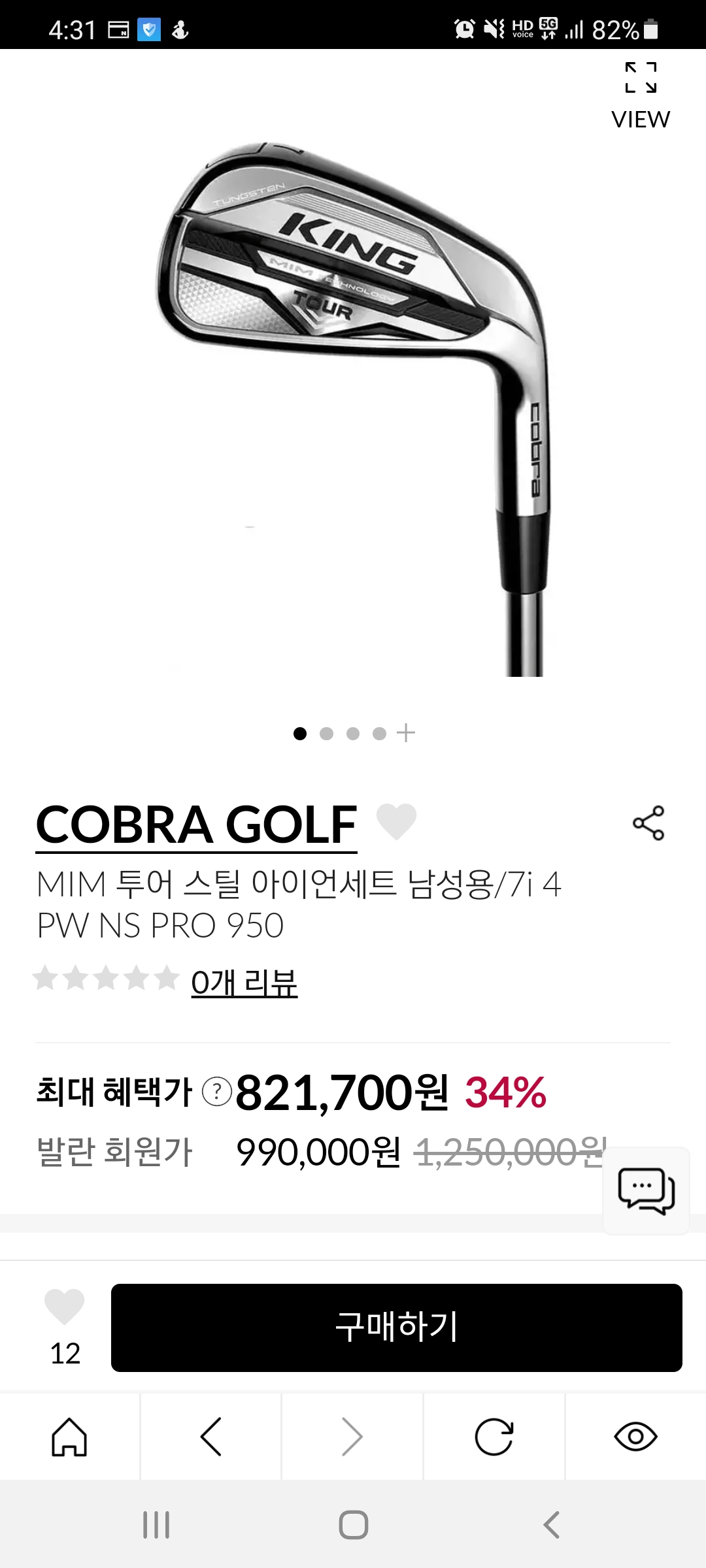Open recently viewed items eye icon
Viewport: 706px width, 1568px height.
635,1437
